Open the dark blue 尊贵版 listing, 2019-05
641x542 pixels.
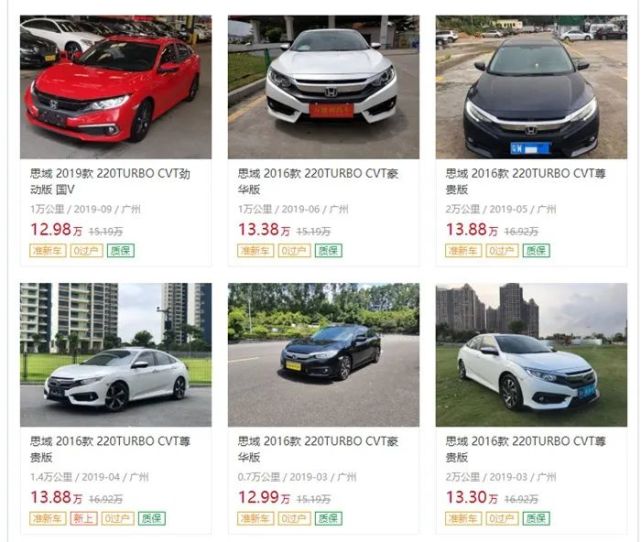tap(531, 88)
